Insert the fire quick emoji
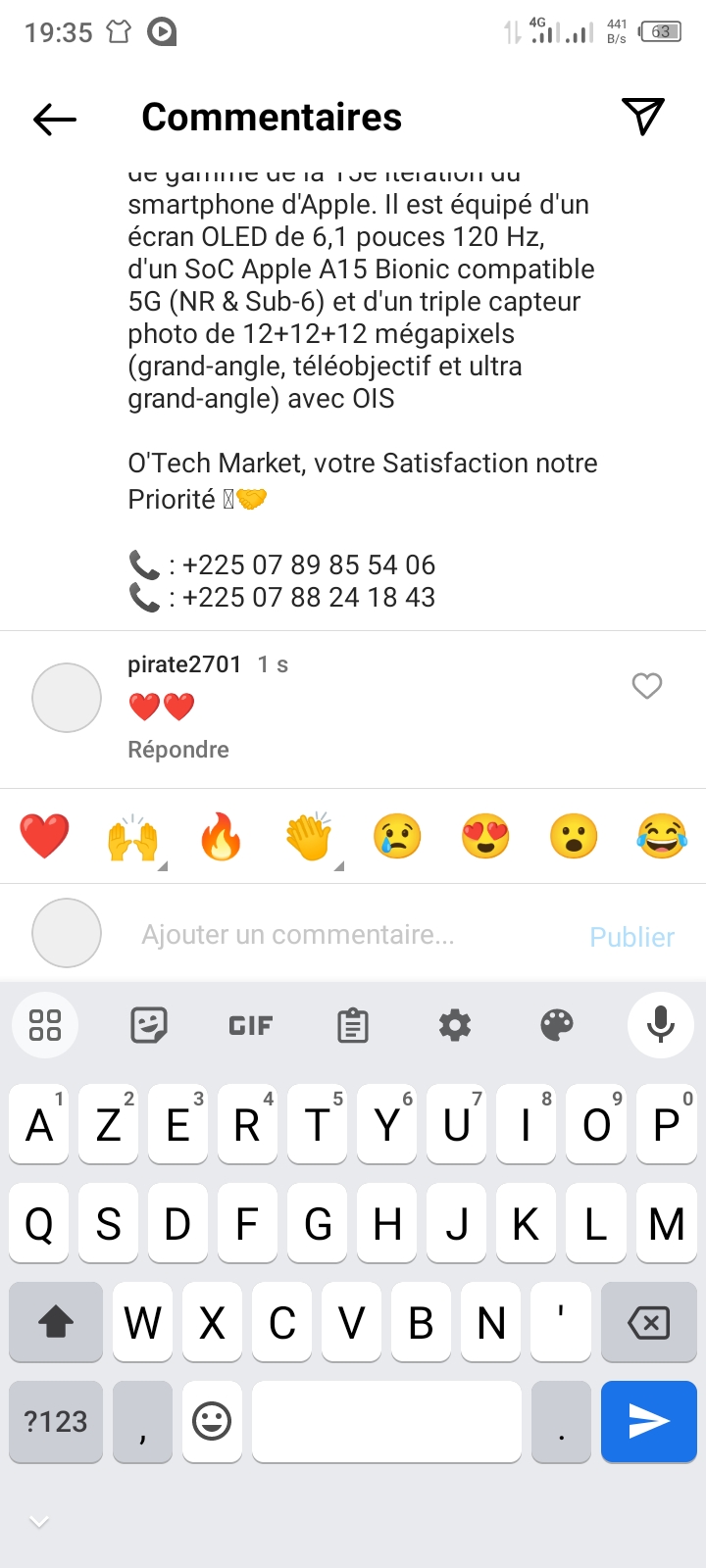Screen dimensions: 706x1568 click(221, 836)
